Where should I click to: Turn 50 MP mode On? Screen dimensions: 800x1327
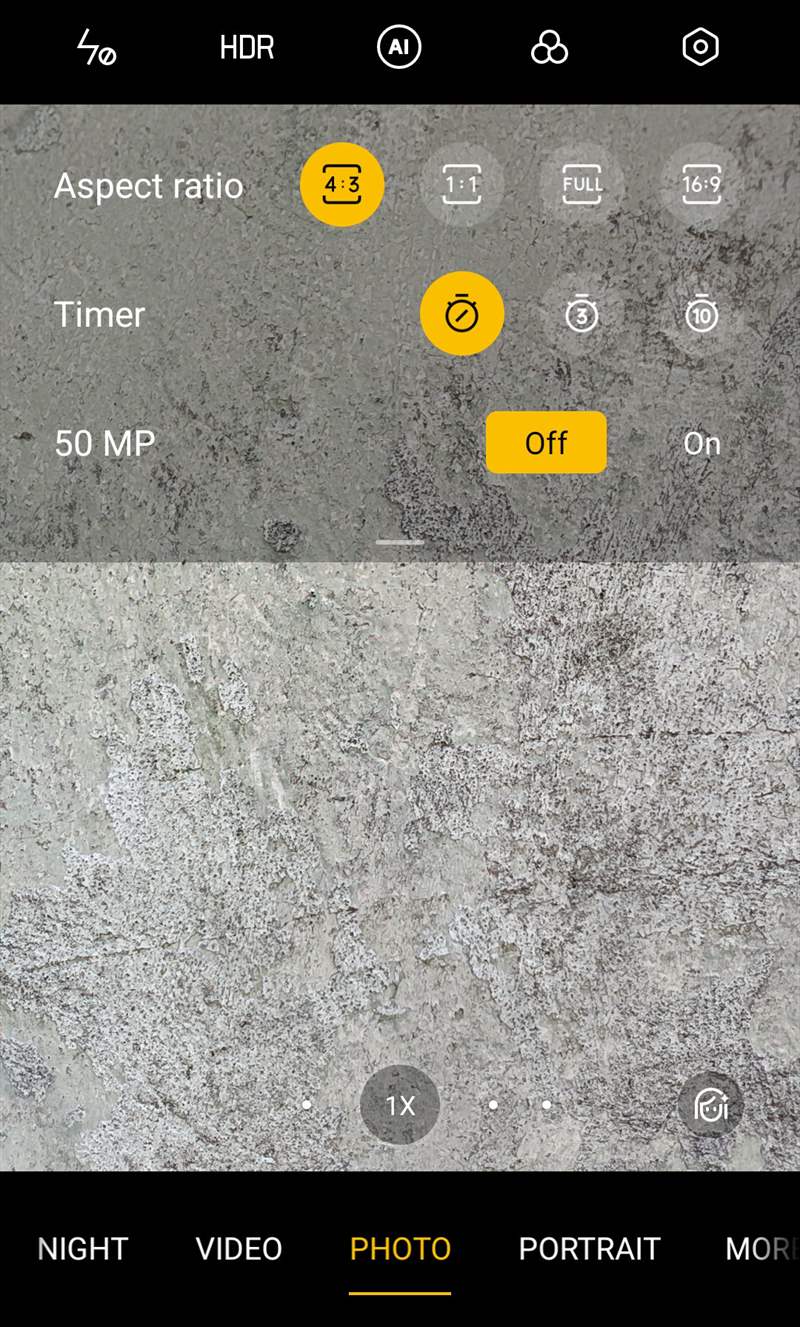(x=702, y=443)
